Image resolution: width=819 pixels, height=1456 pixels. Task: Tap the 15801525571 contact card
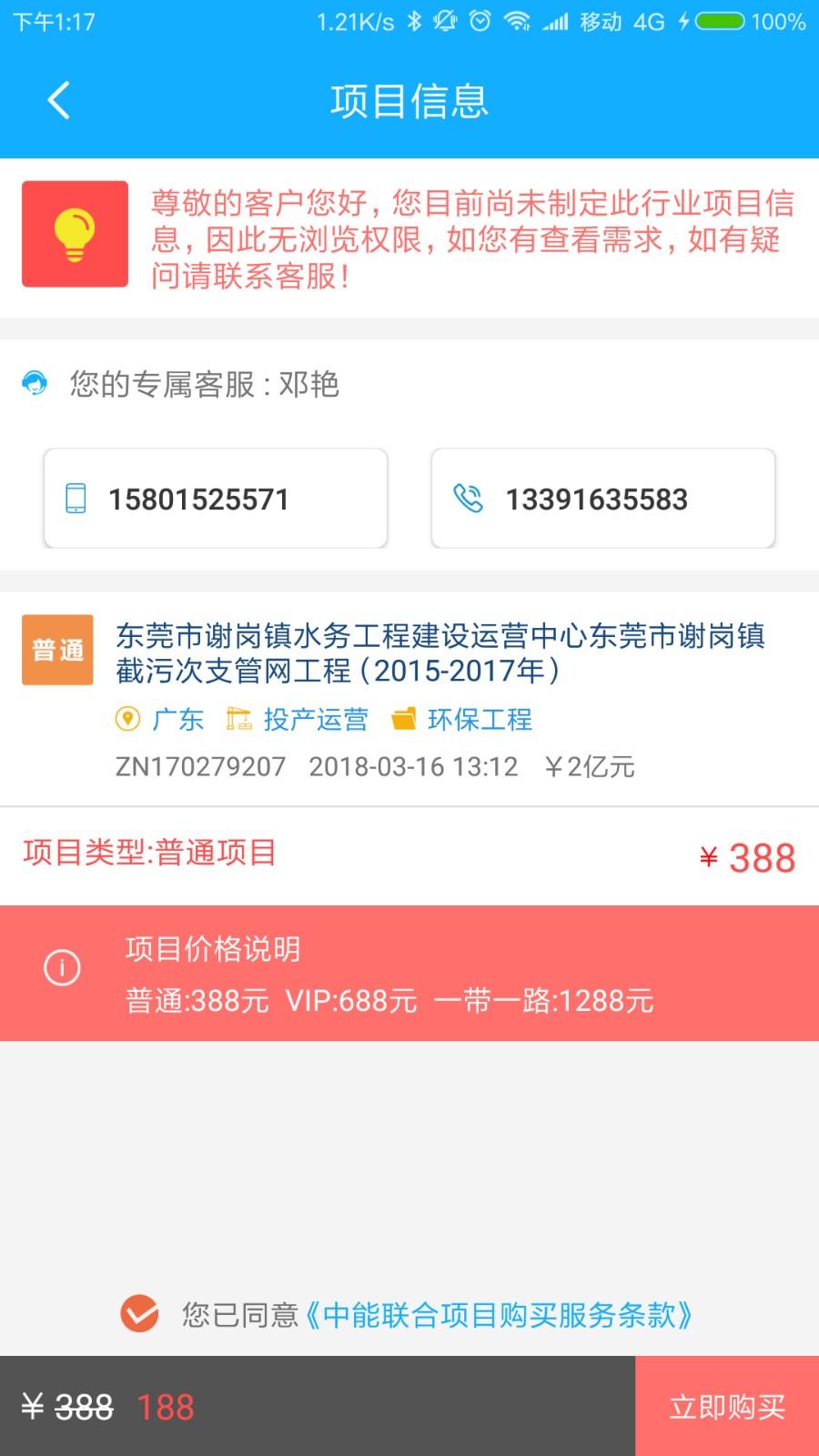(215, 499)
